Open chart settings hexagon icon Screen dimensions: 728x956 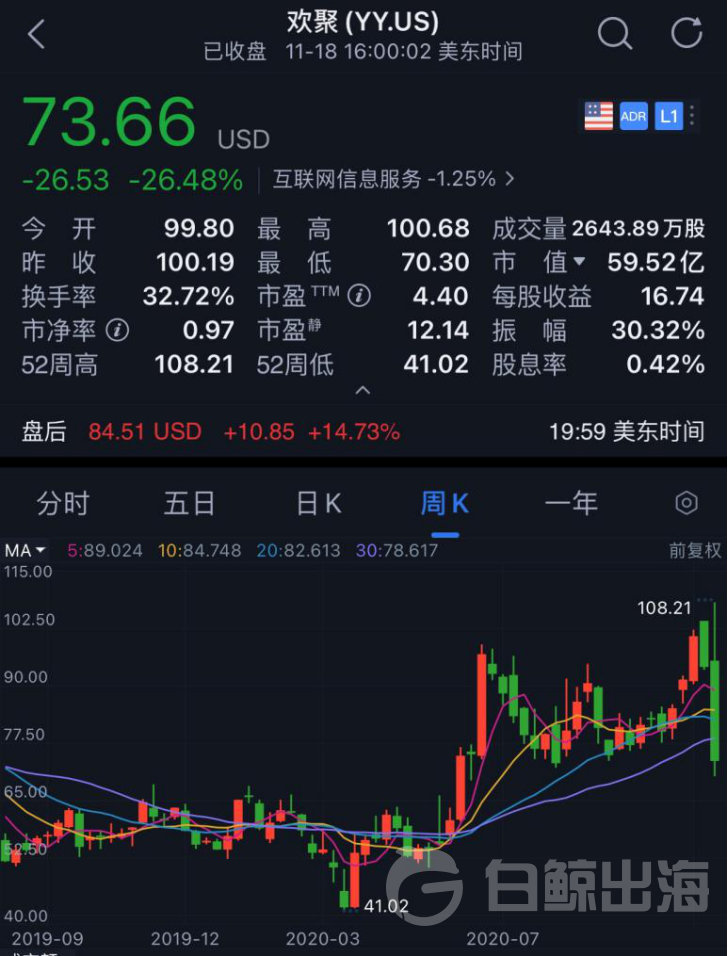pos(686,503)
